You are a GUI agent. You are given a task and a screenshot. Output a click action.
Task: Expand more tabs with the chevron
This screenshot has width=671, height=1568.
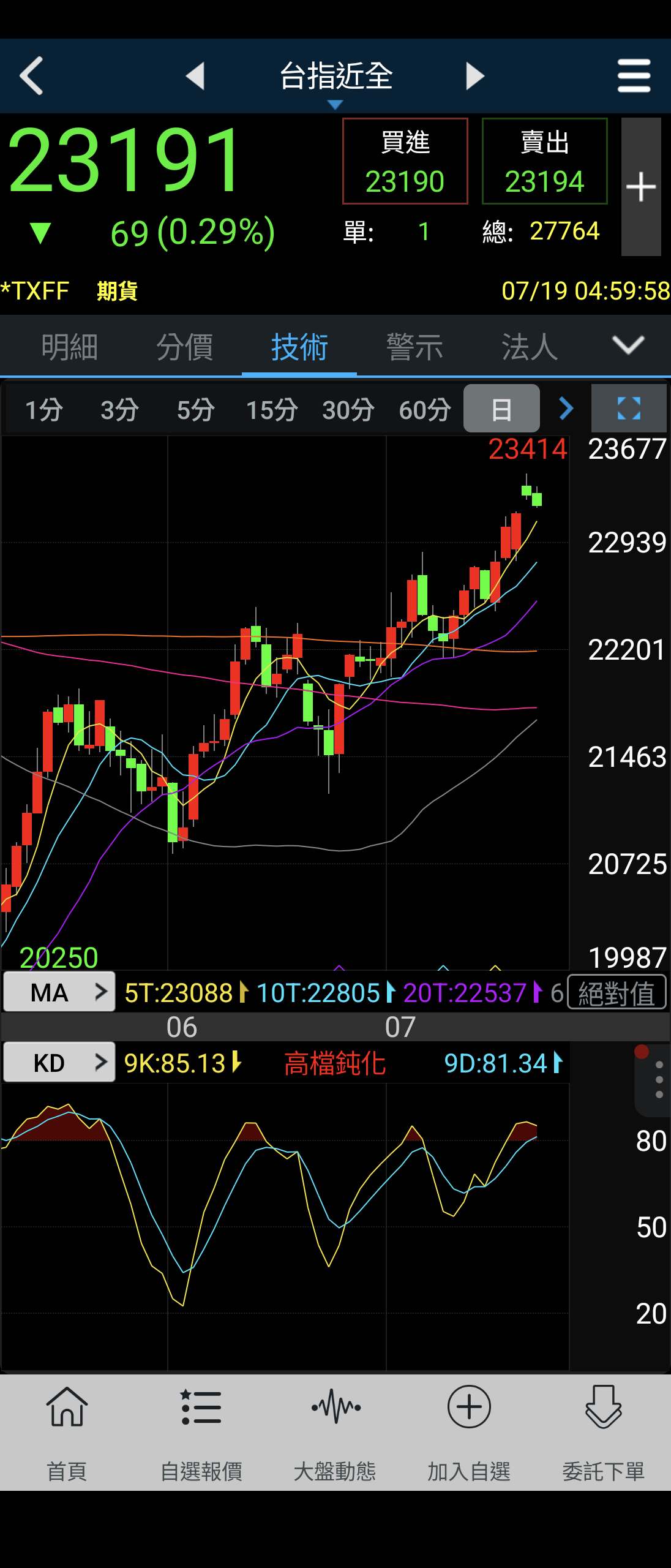(628, 345)
